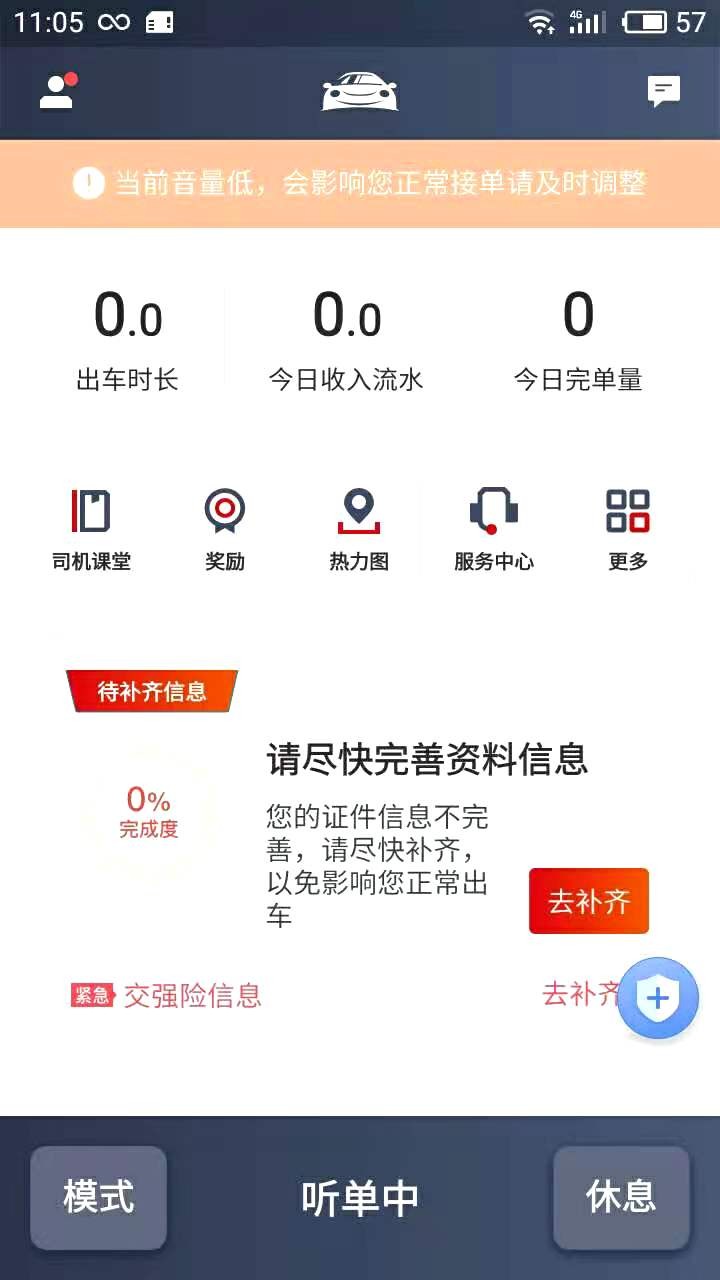Viewport: 720px width, 1280px height.
Task: Open the 紧急 交强险信息 insurance entry
Action: pyautogui.click(x=167, y=997)
